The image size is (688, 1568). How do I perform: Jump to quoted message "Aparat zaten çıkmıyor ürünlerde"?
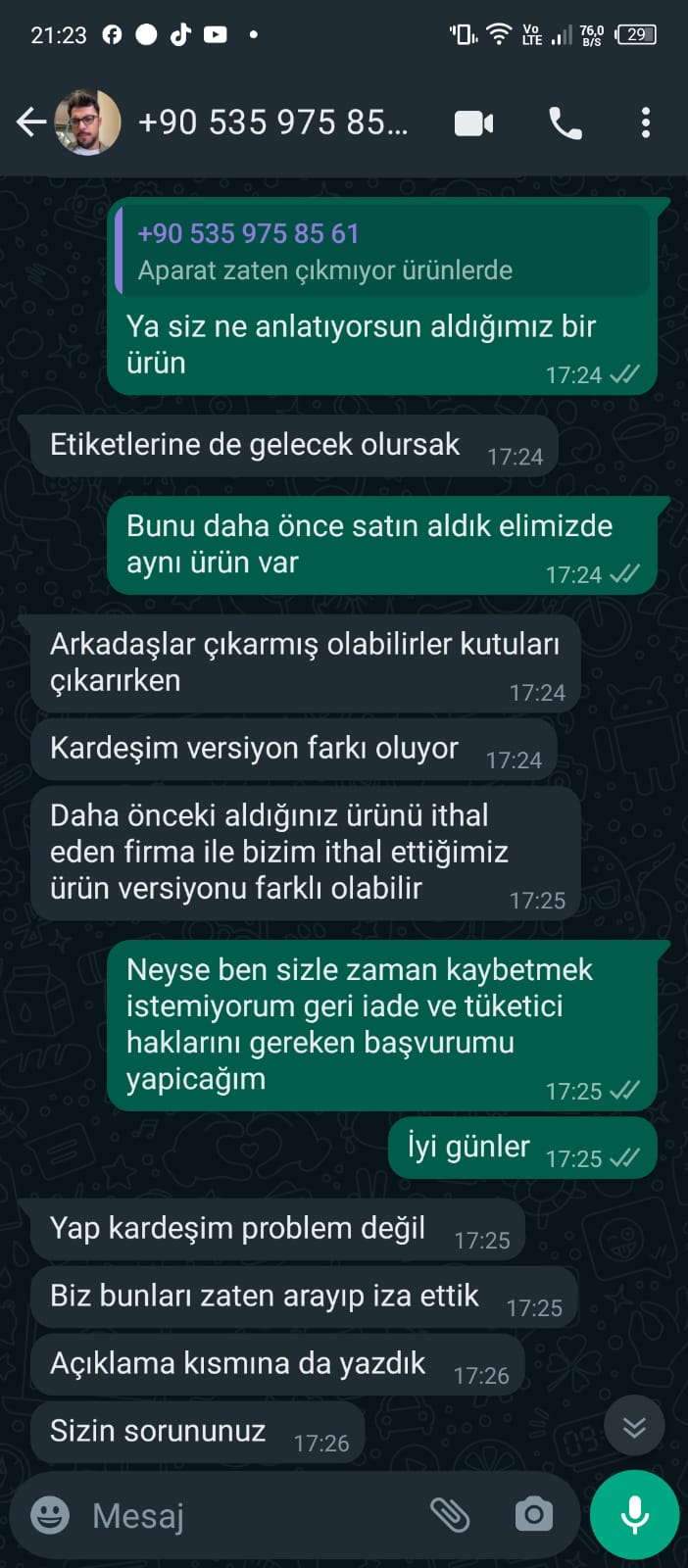(382, 252)
